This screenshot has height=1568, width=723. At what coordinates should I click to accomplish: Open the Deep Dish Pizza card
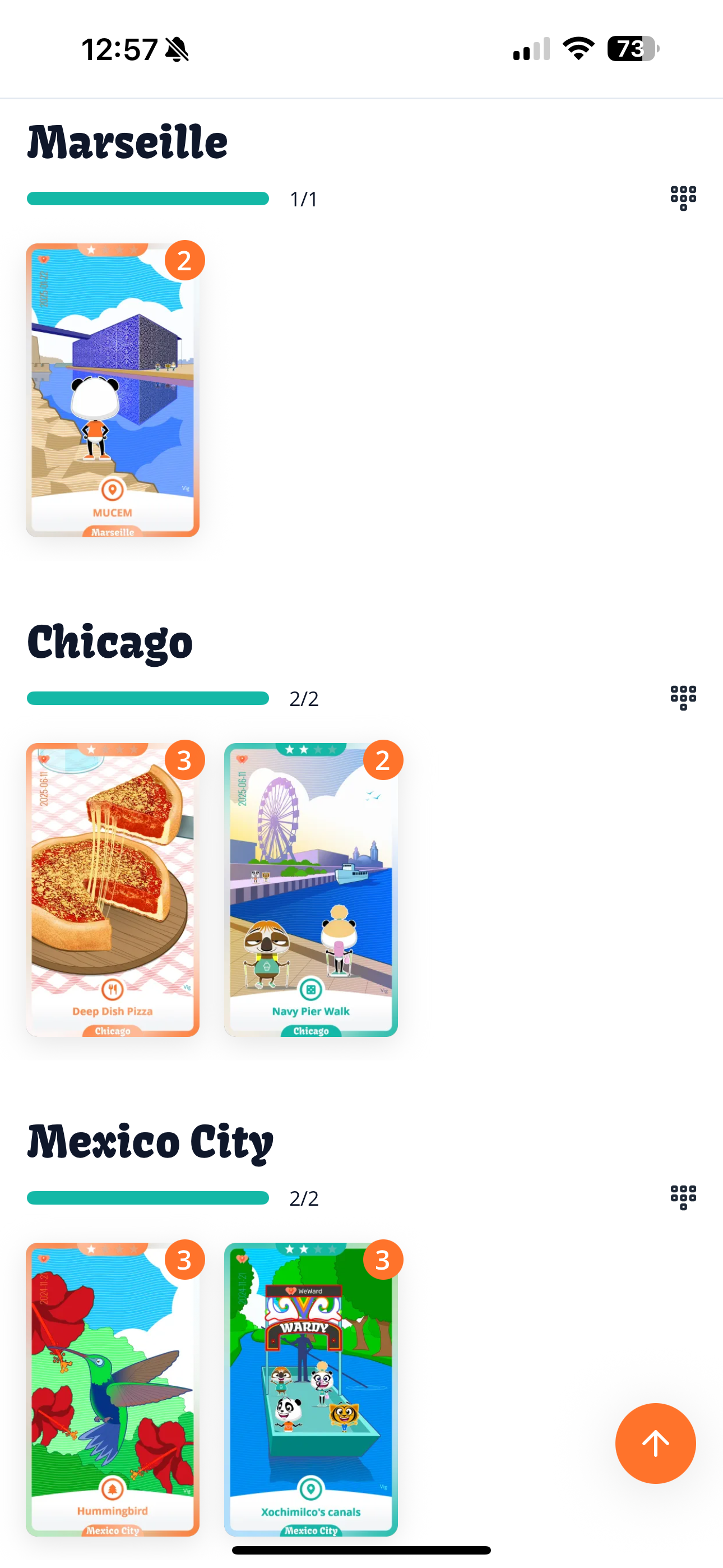113,889
